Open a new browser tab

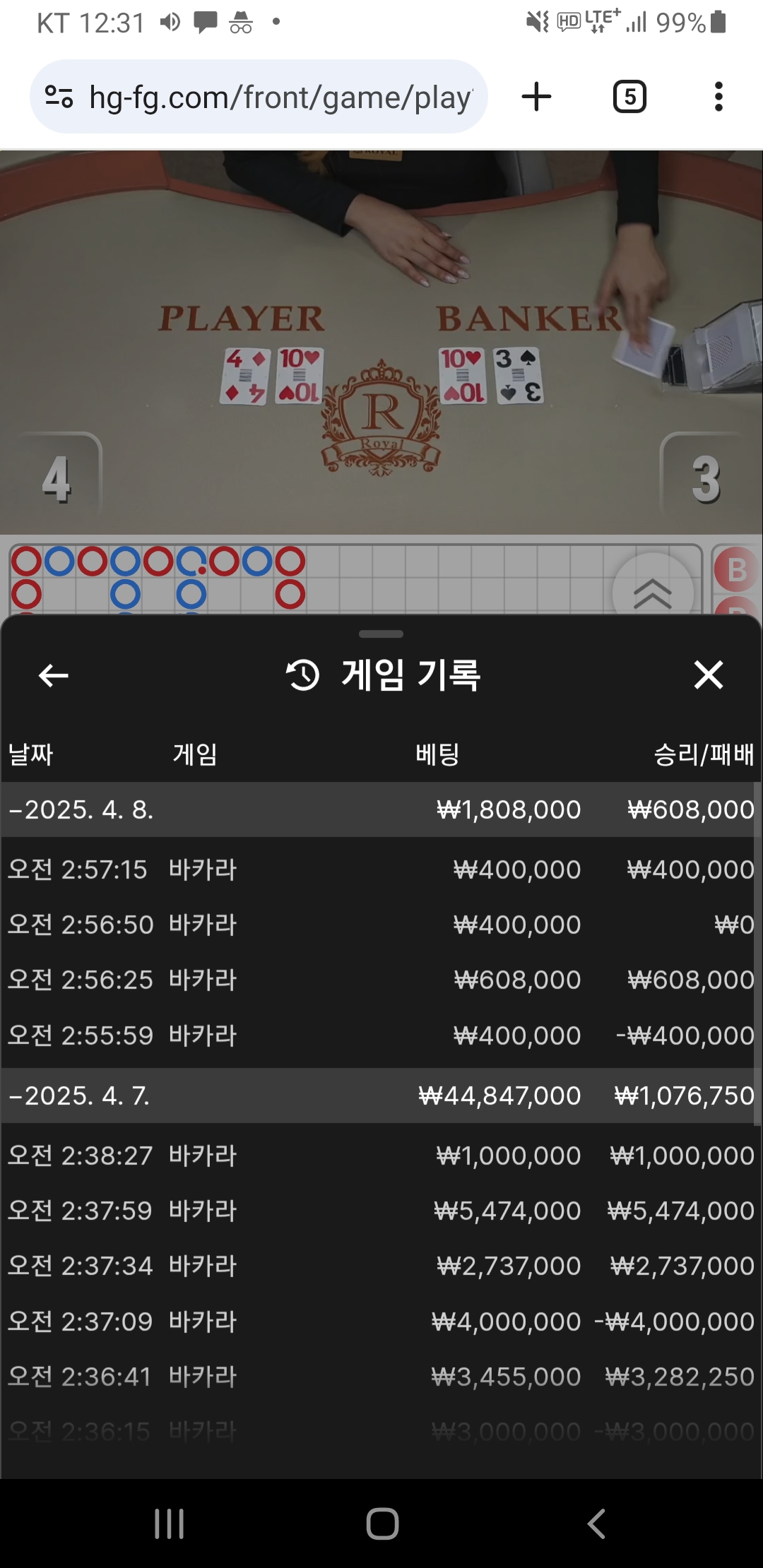536,97
